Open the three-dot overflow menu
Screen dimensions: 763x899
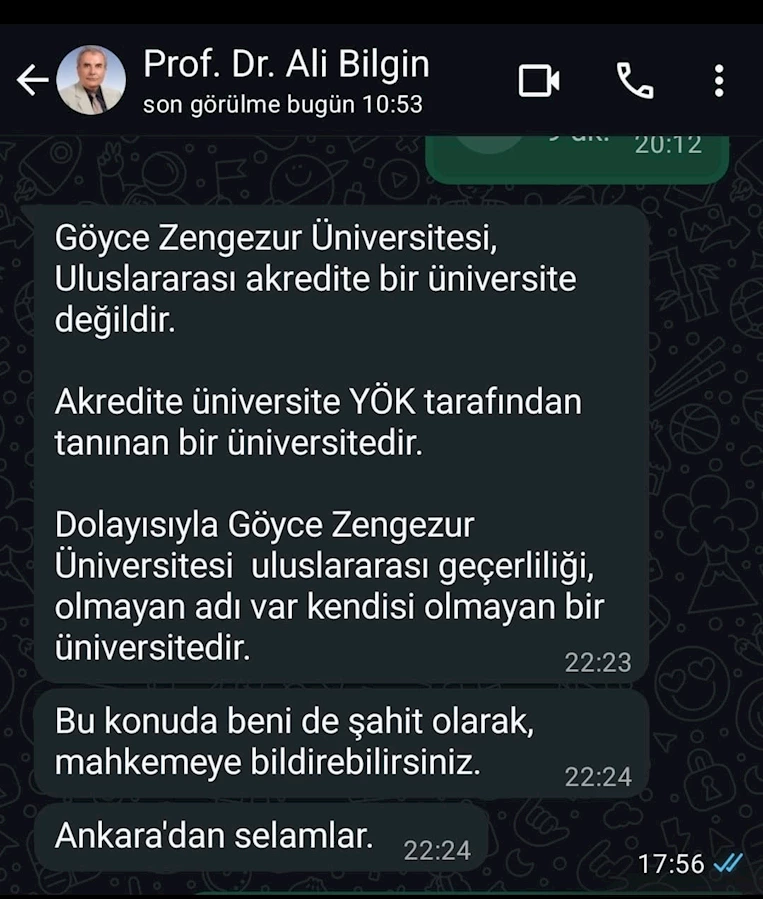[719, 81]
